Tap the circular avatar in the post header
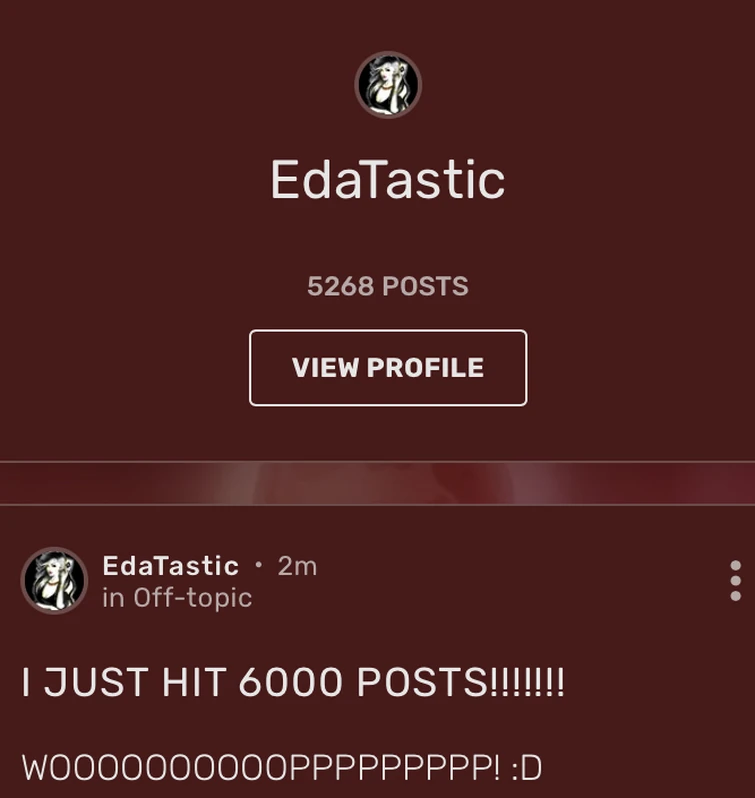 click(x=55, y=578)
